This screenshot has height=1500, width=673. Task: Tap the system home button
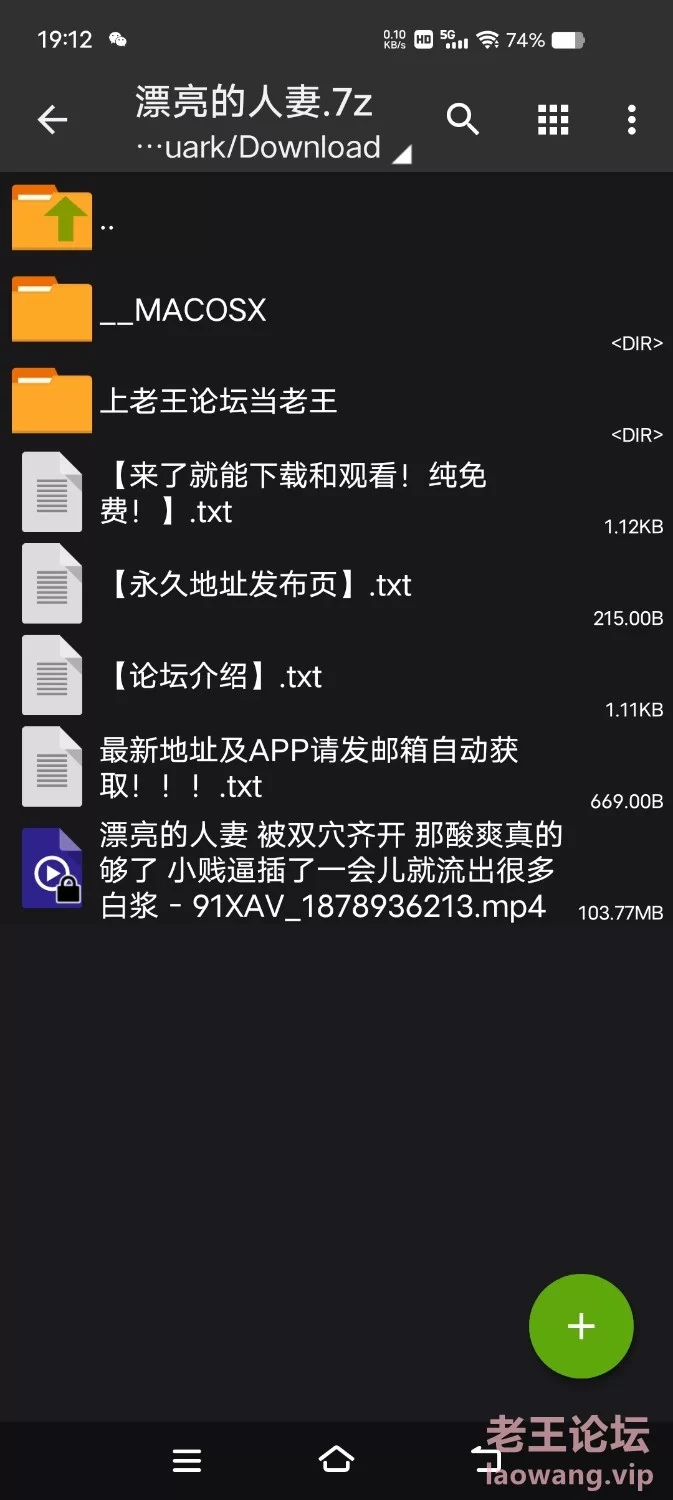pos(336,1460)
